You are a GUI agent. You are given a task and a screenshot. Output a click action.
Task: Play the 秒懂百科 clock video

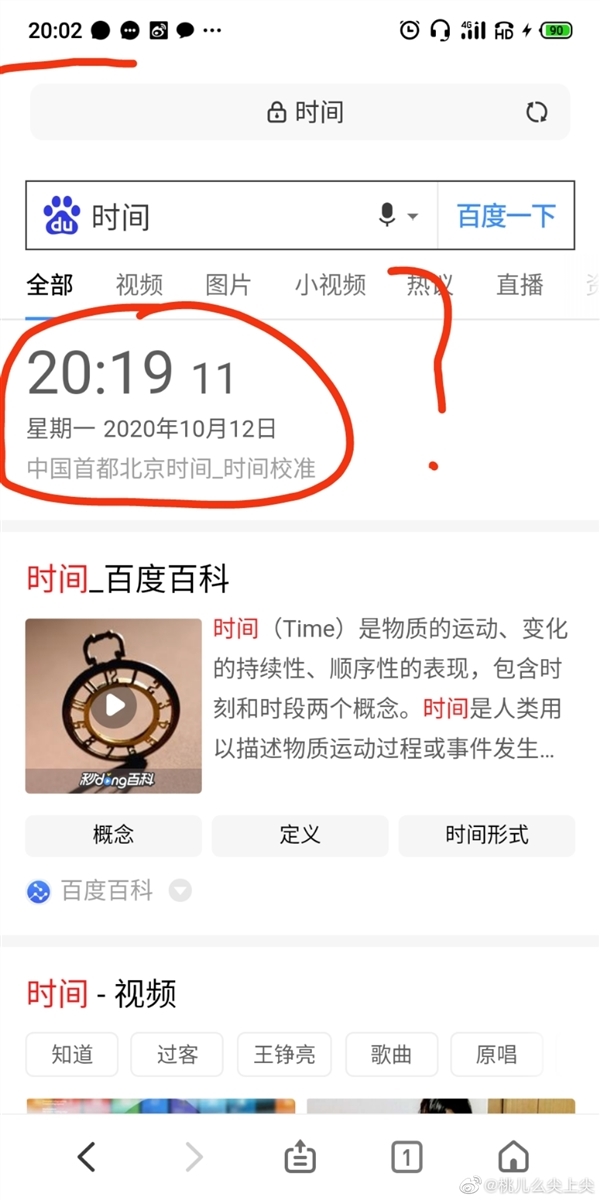(x=114, y=706)
